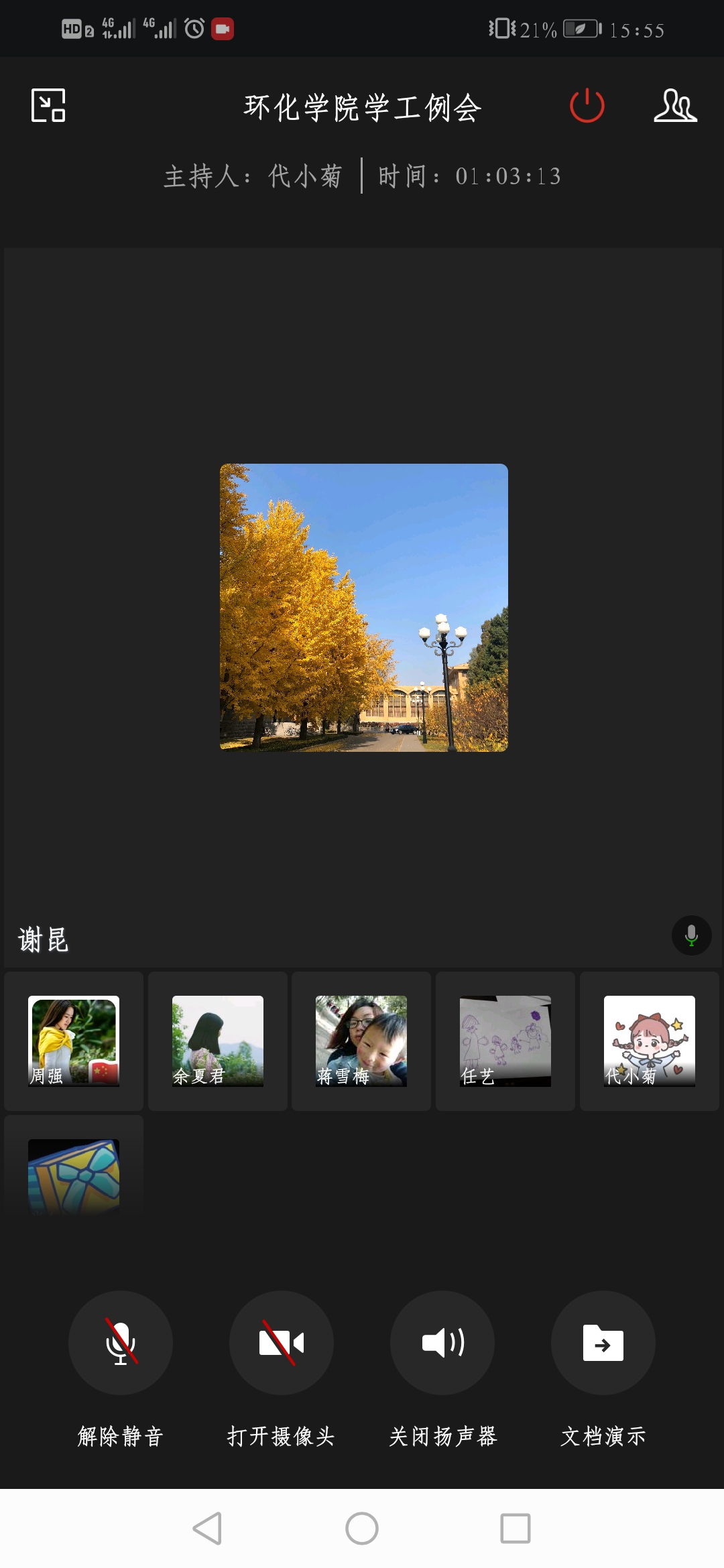Select participant 代小菊's tile
Image resolution: width=724 pixels, height=1568 pixels.
click(x=649, y=1041)
